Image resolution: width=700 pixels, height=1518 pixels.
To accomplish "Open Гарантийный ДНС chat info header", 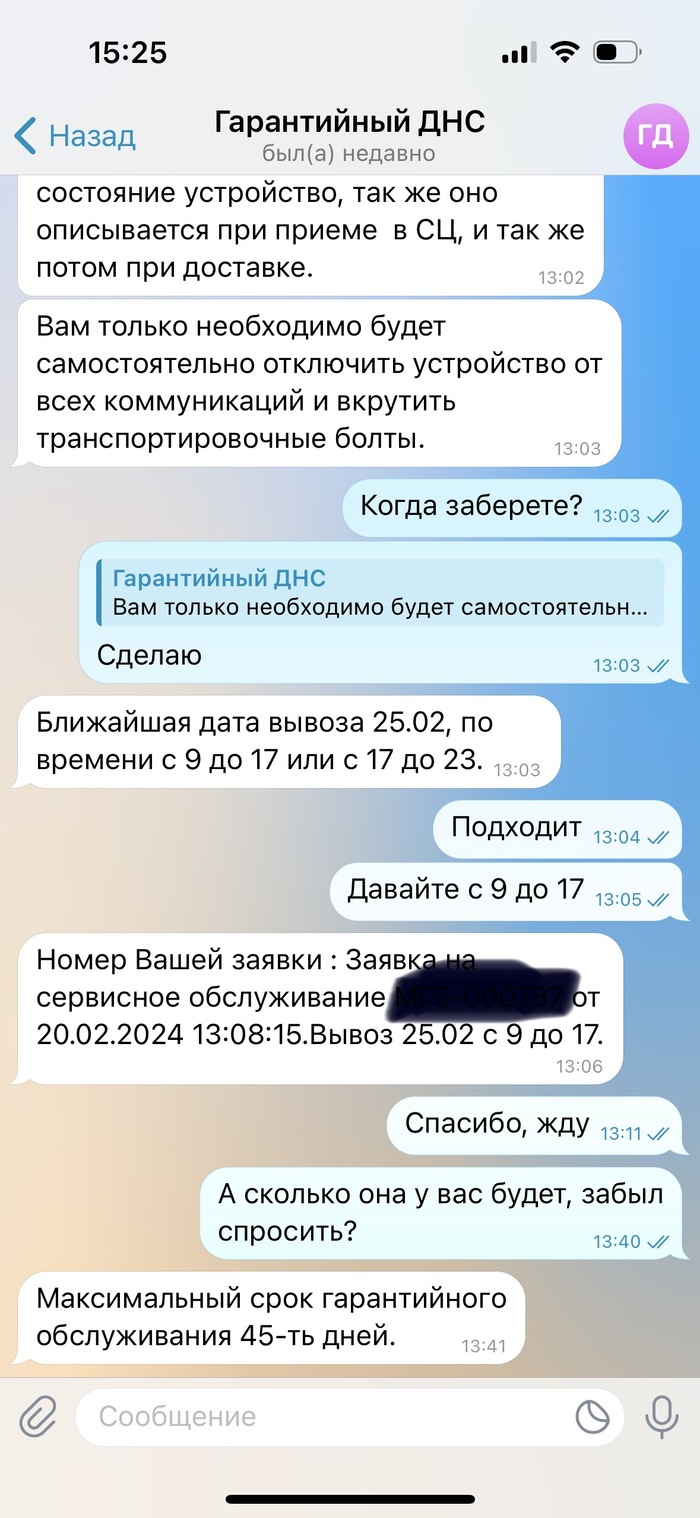I will [349, 136].
